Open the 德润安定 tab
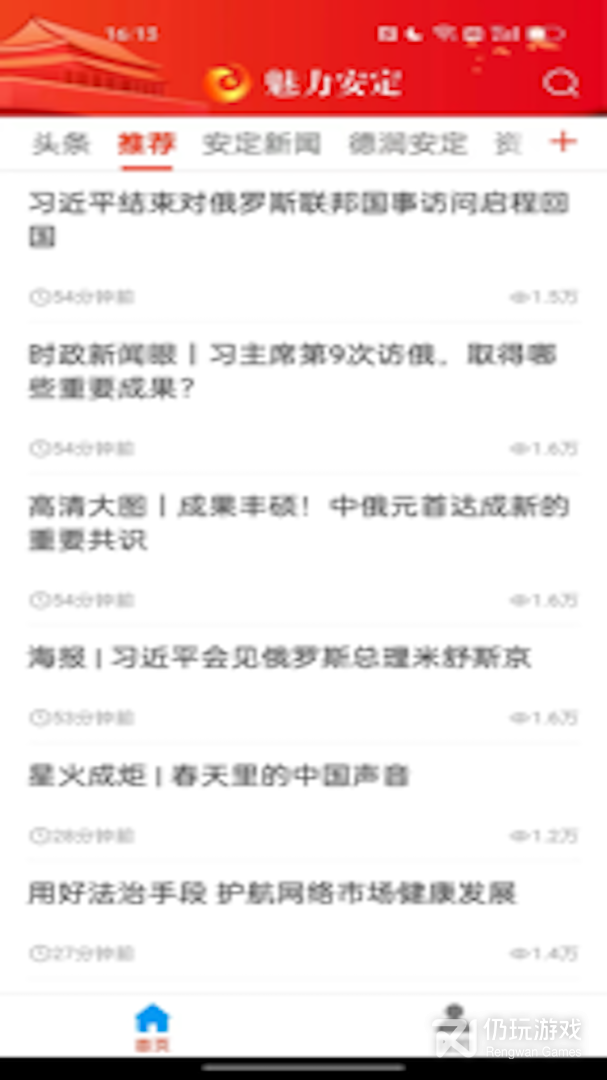 tap(407, 144)
